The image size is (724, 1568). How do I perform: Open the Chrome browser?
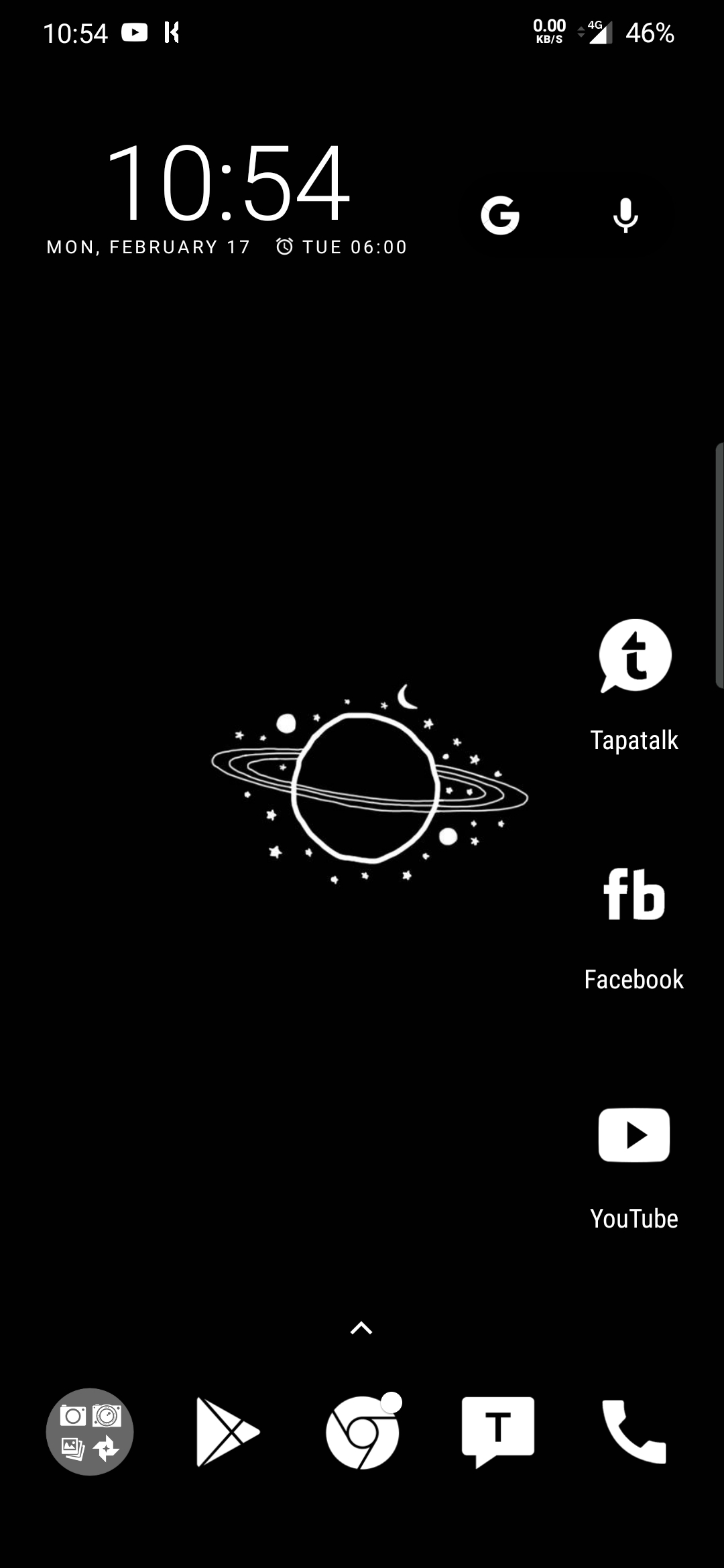click(x=363, y=1432)
